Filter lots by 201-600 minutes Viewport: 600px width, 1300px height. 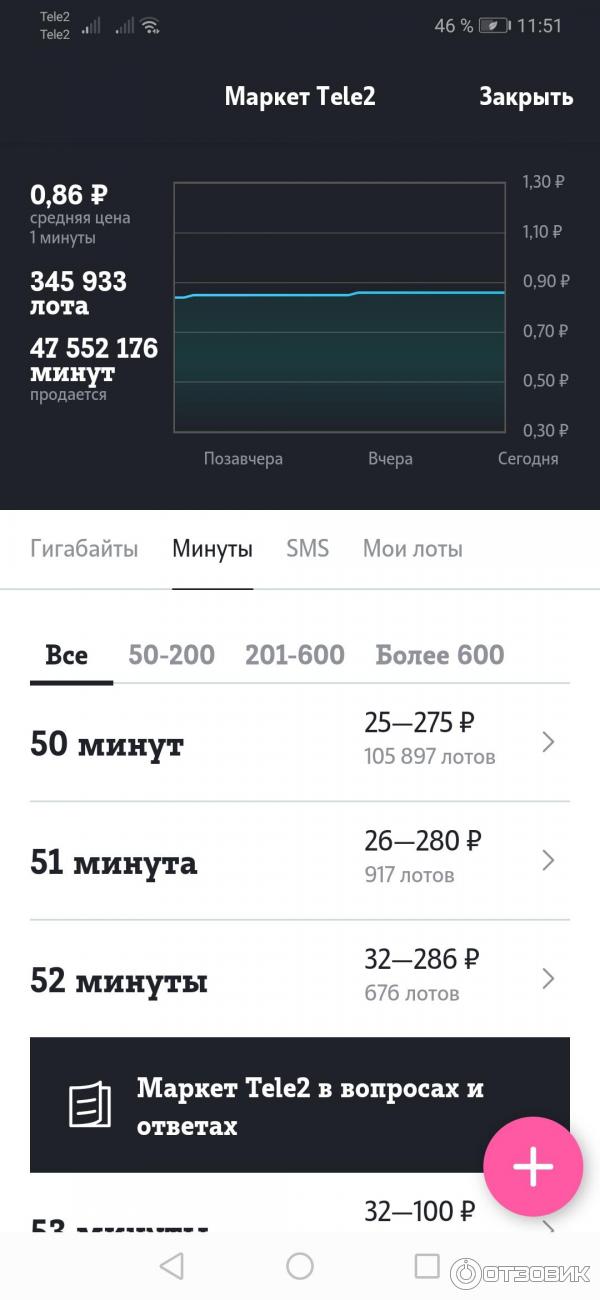click(294, 655)
